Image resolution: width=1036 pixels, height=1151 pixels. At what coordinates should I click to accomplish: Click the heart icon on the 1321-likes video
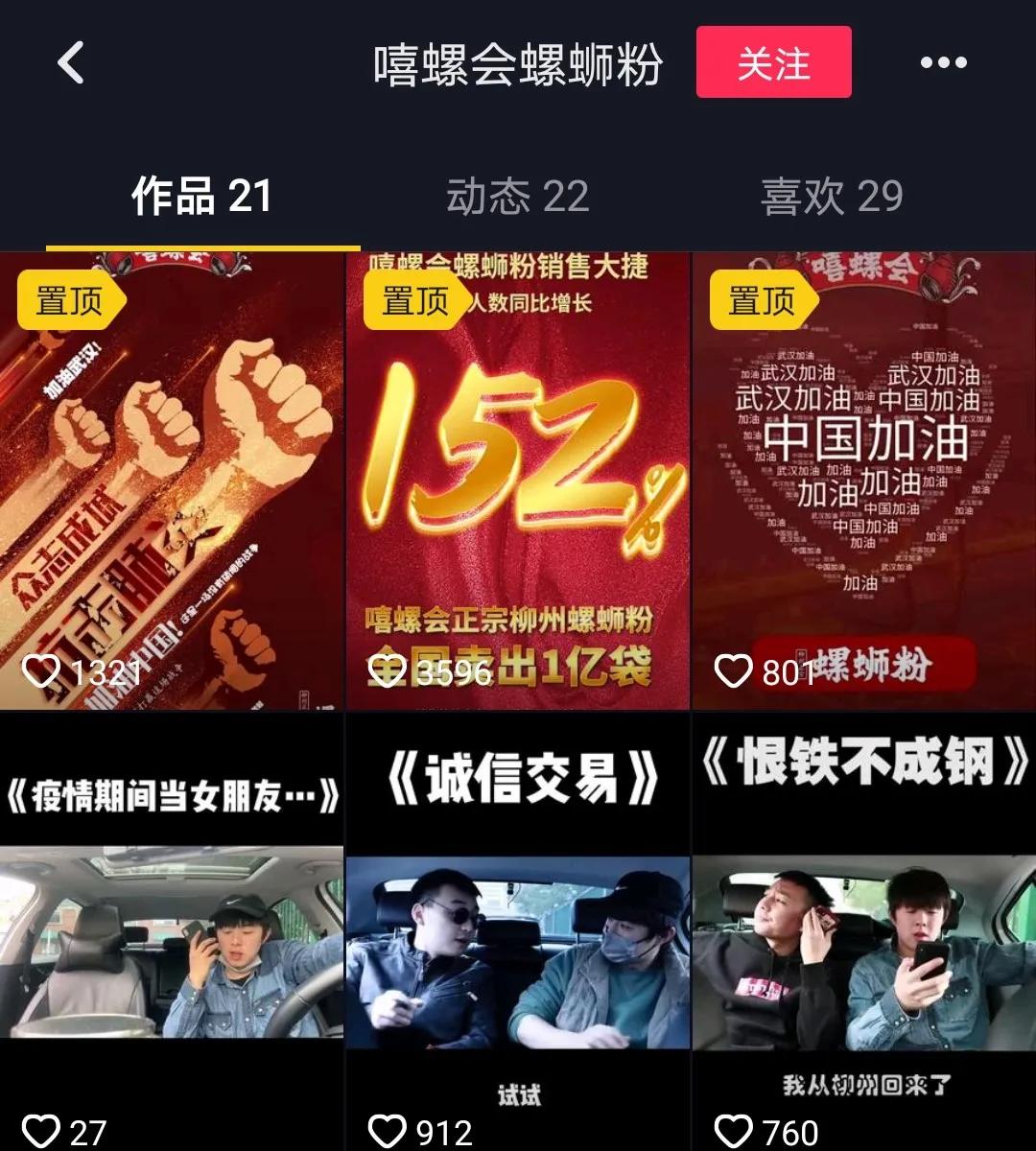tap(39, 672)
